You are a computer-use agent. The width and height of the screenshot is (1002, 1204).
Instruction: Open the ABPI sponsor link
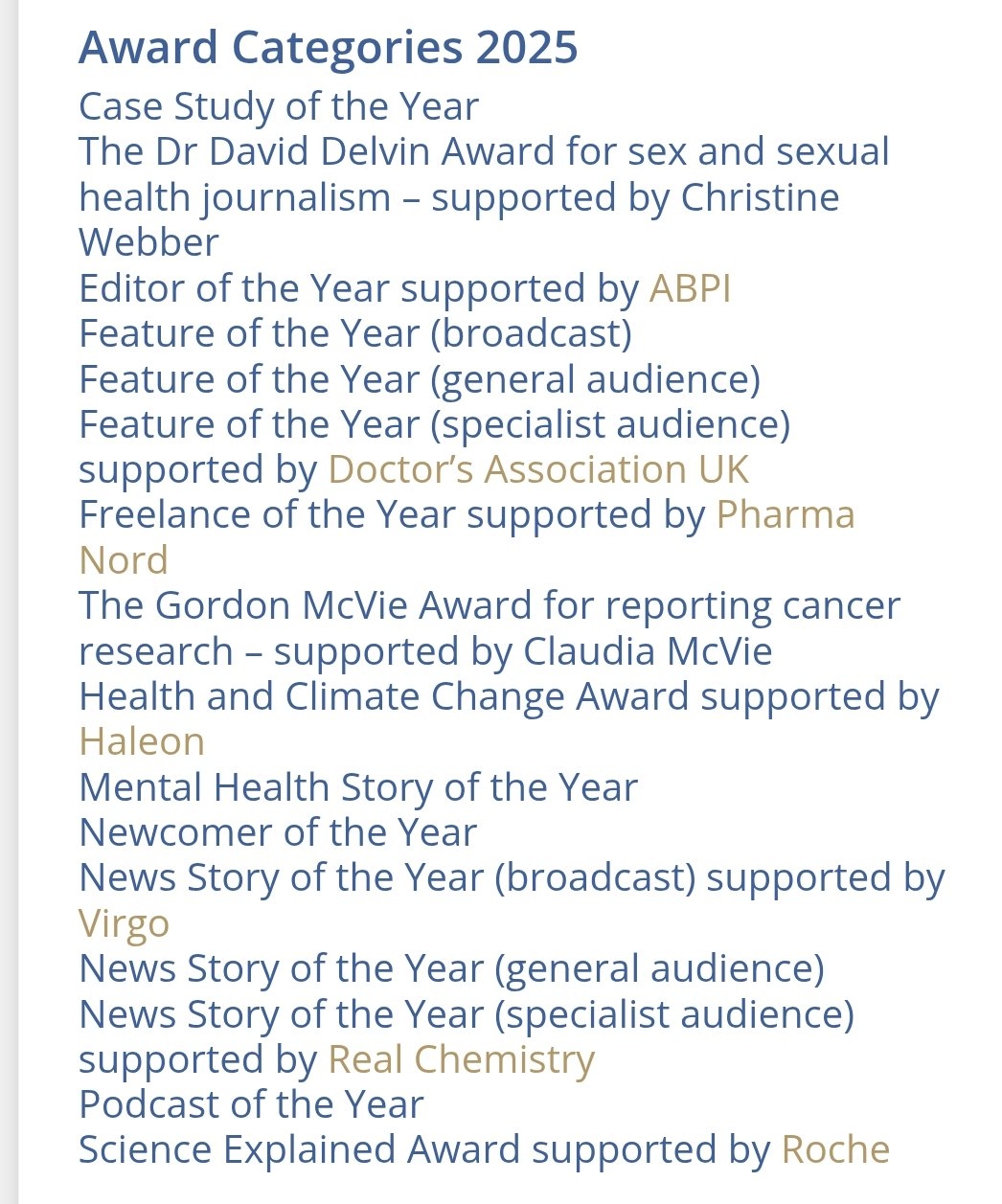coord(690,288)
